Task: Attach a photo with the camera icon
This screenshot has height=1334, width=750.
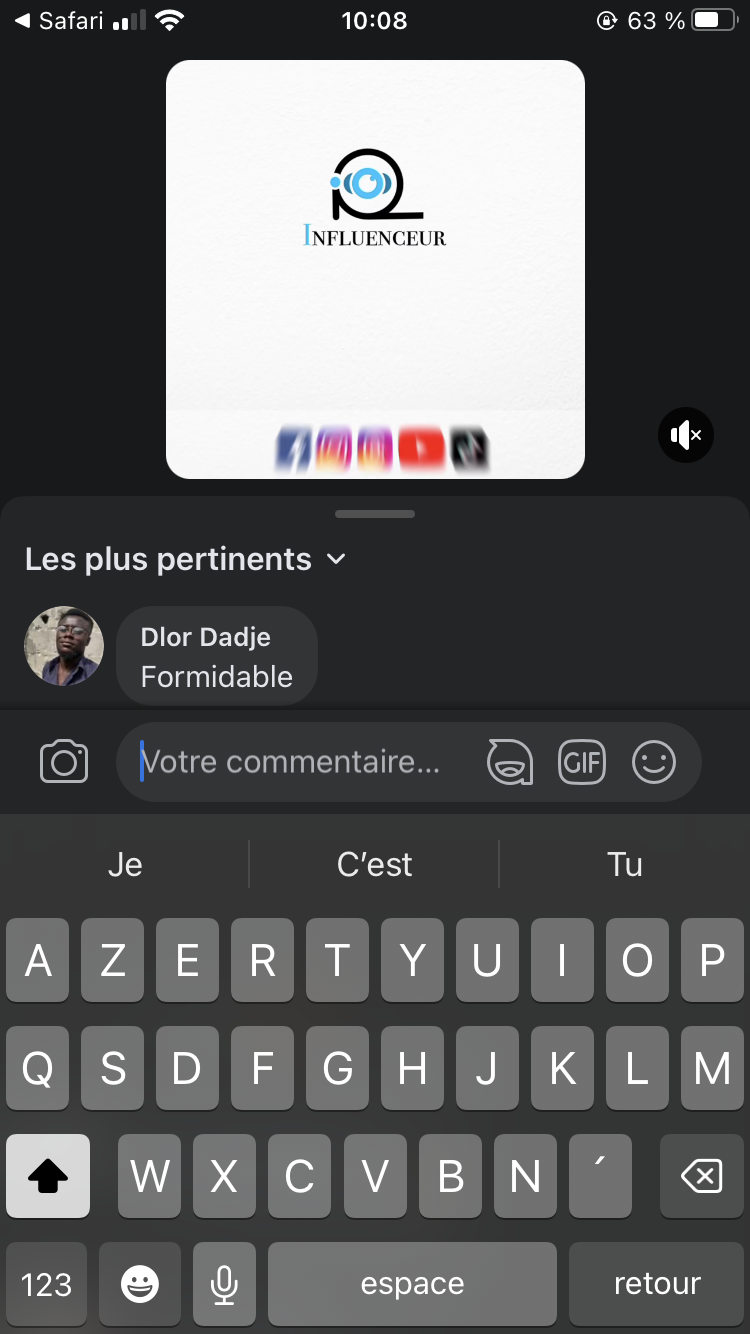Action: point(64,762)
